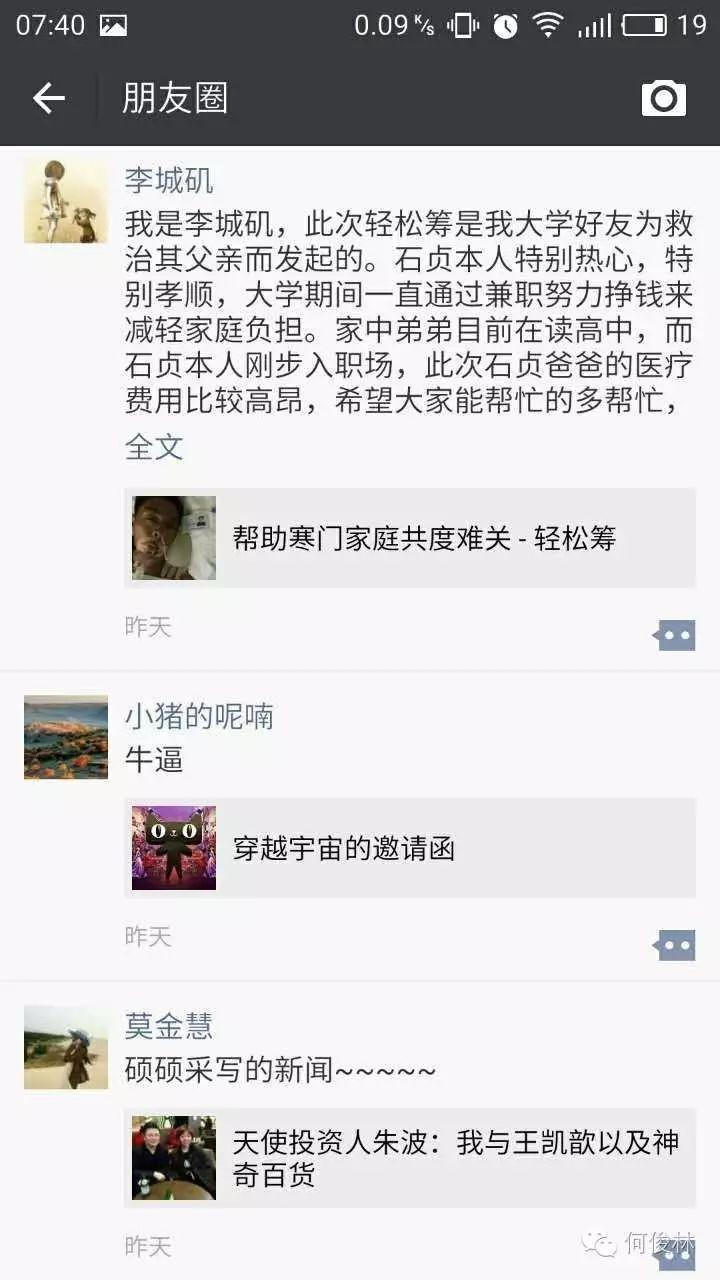The height and width of the screenshot is (1280, 720).
Task: Tap the name 莫金慧
Action: [x=169, y=1026]
